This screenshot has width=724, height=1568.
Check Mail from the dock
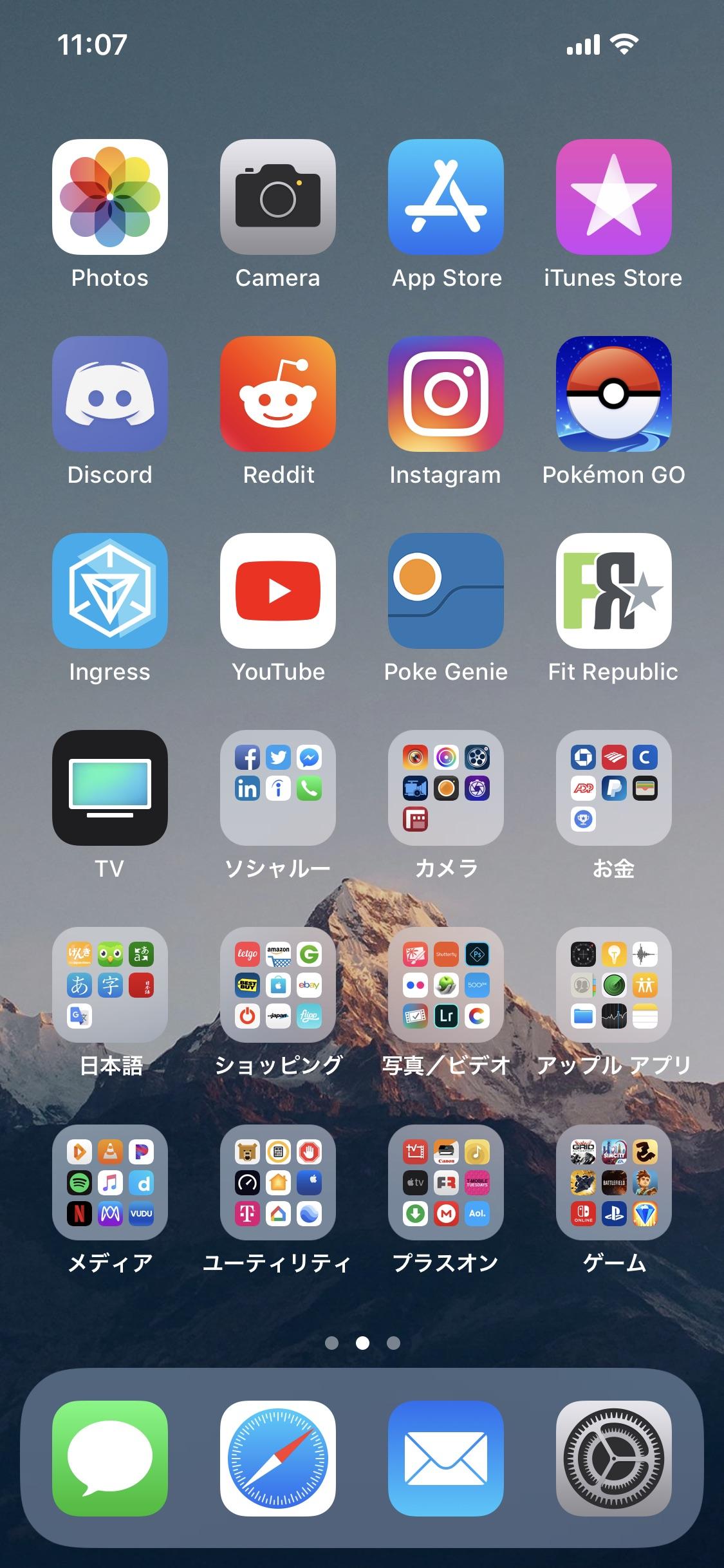click(445, 1460)
